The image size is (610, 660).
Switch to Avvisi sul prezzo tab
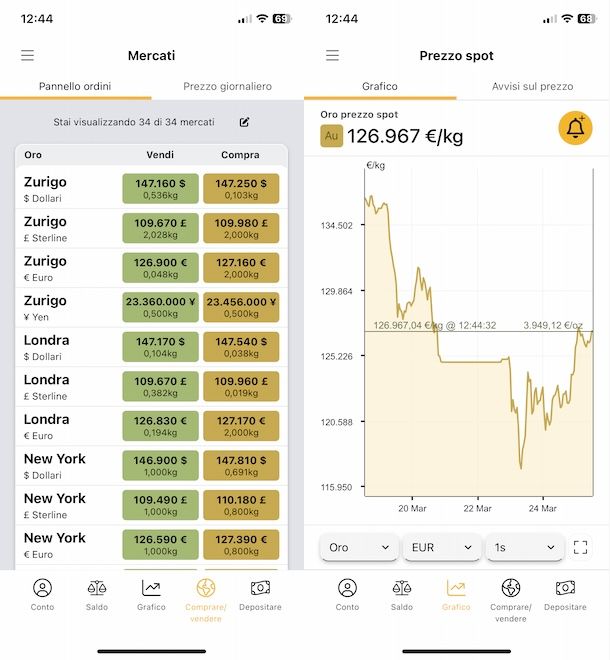tap(532, 86)
